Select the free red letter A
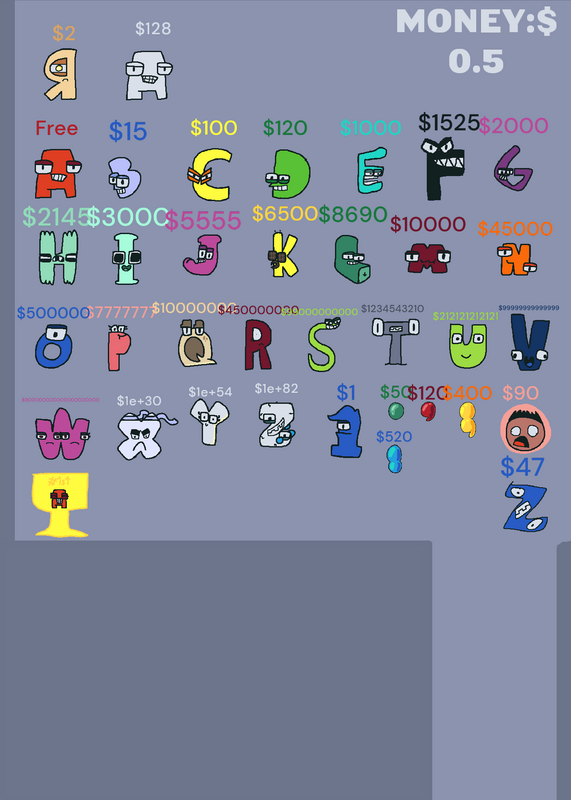The image size is (571, 800). 57,173
